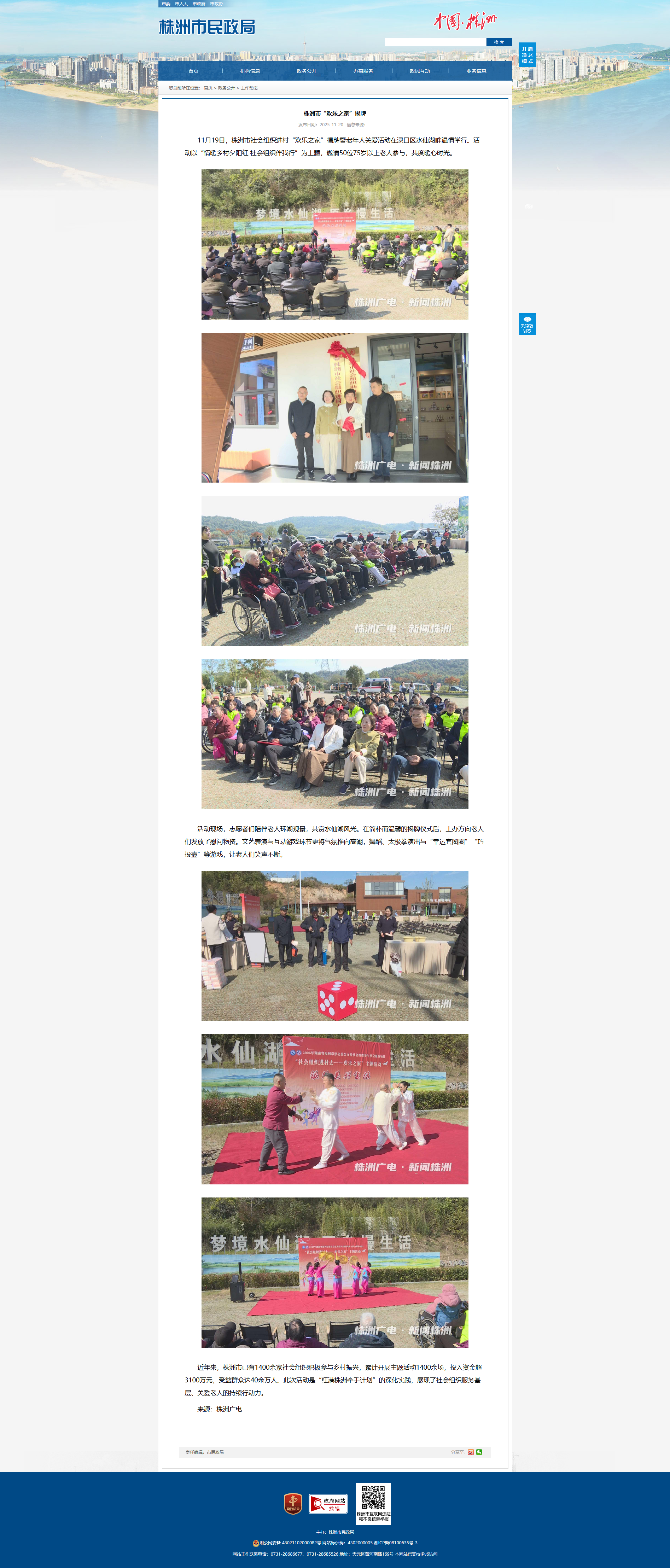Tap the 搜索 search button

pos(499,42)
